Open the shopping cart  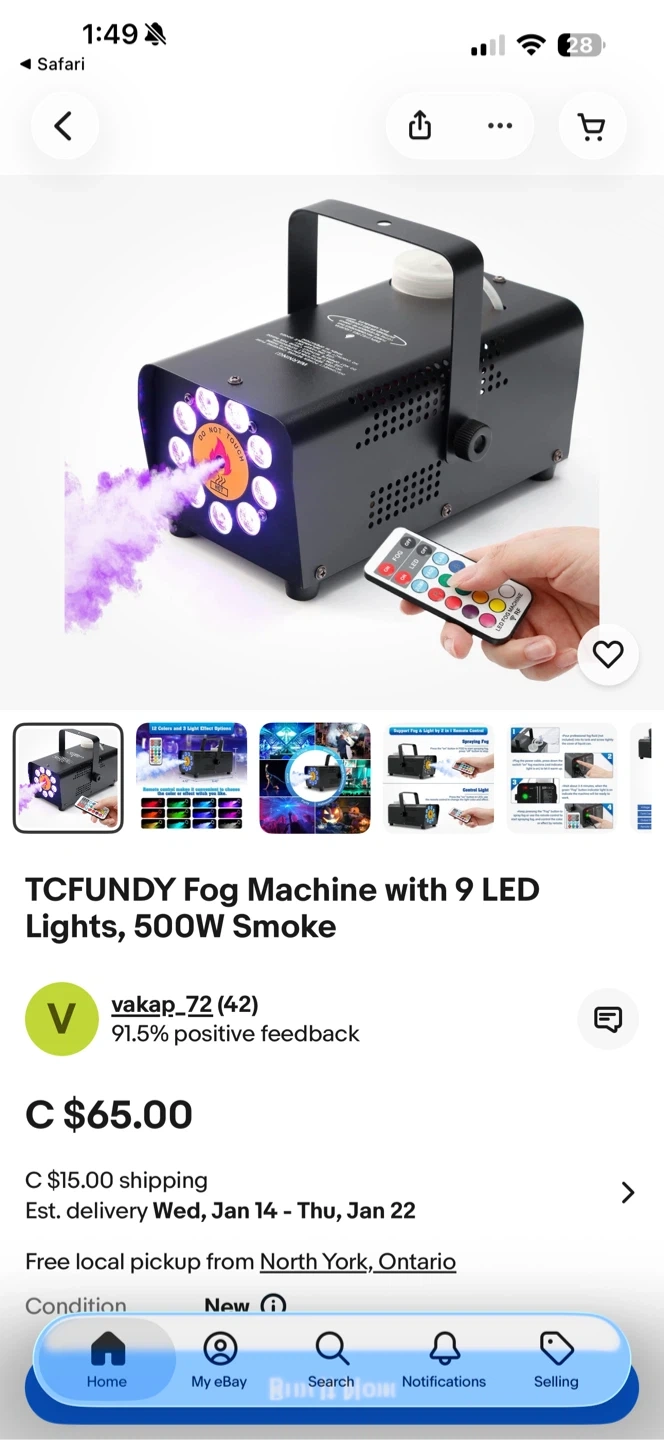pyautogui.click(x=592, y=126)
